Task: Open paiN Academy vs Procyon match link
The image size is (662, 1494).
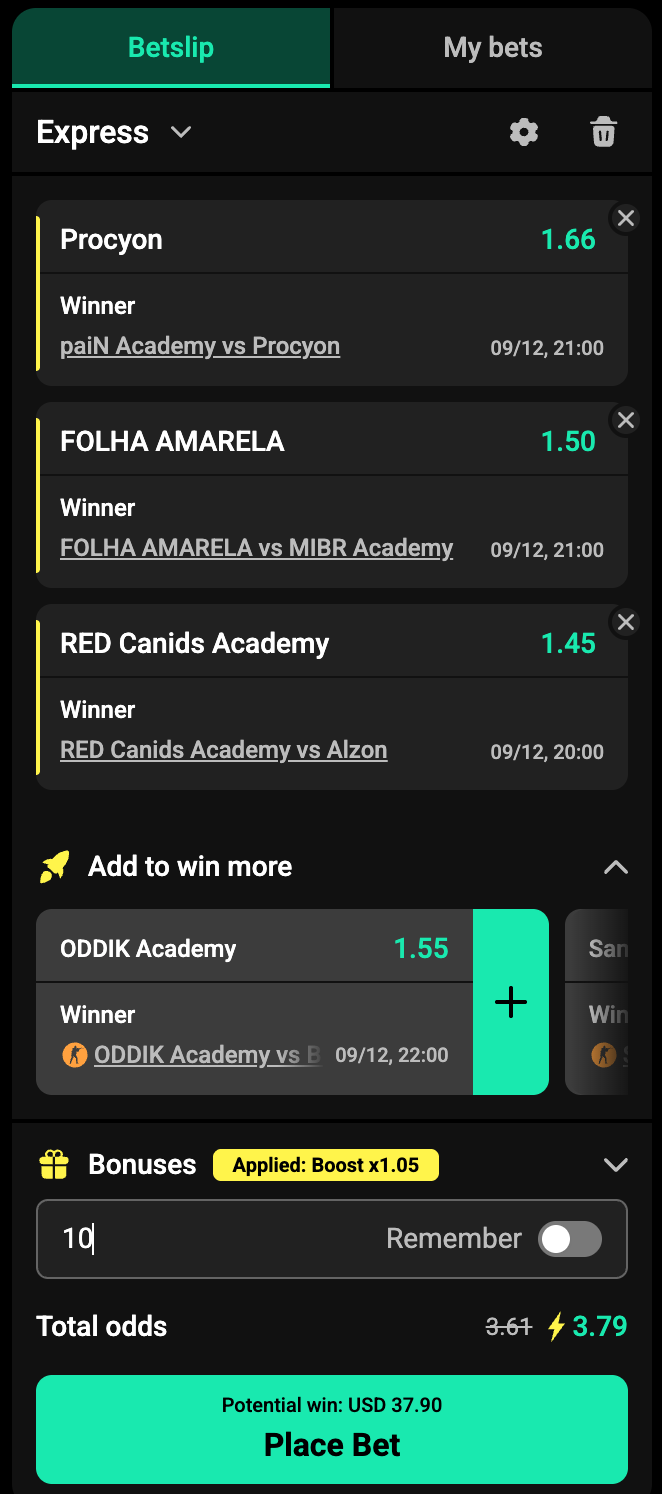Action: [x=200, y=346]
